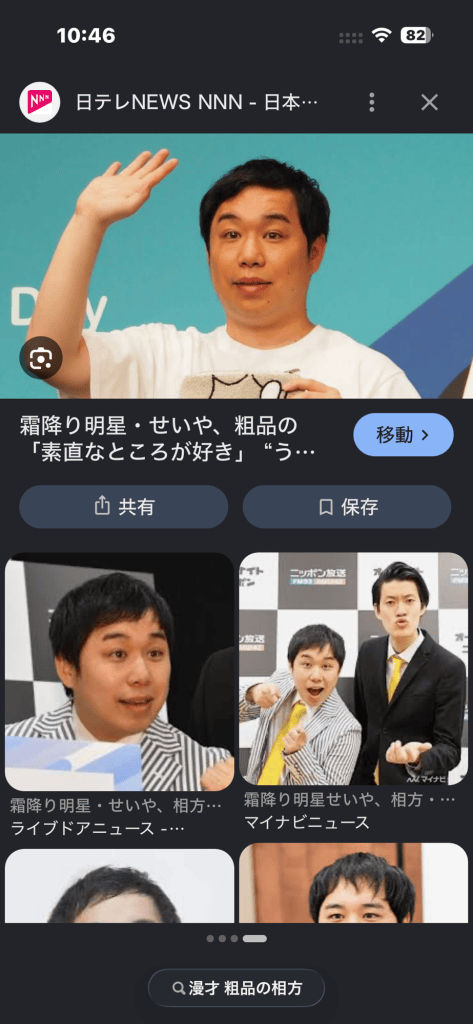Open the main waving photo
This screenshot has width=473, height=1024.
click(x=236, y=266)
